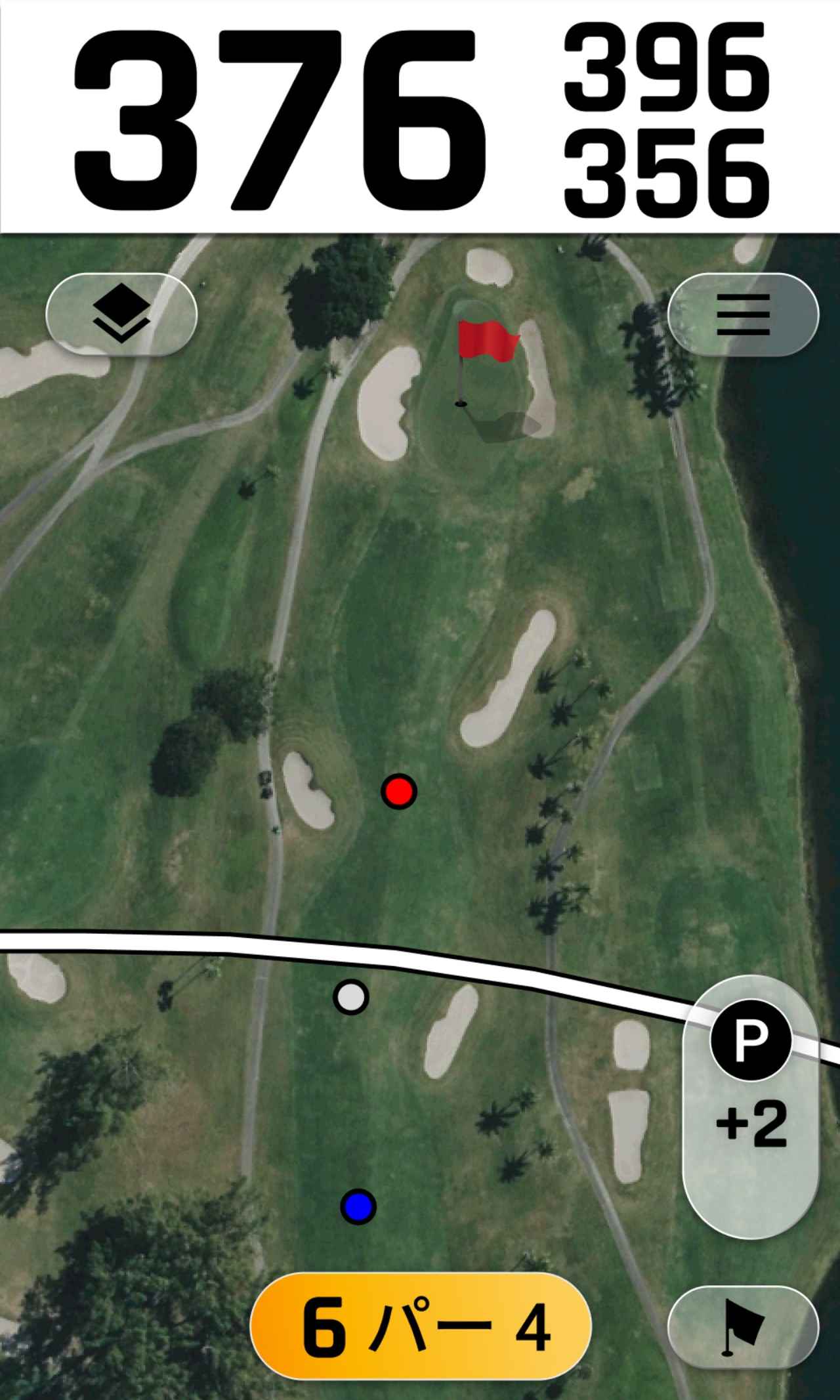Screen dimensions: 840x1400
Task: Open the hamburger menu
Action: tap(743, 314)
